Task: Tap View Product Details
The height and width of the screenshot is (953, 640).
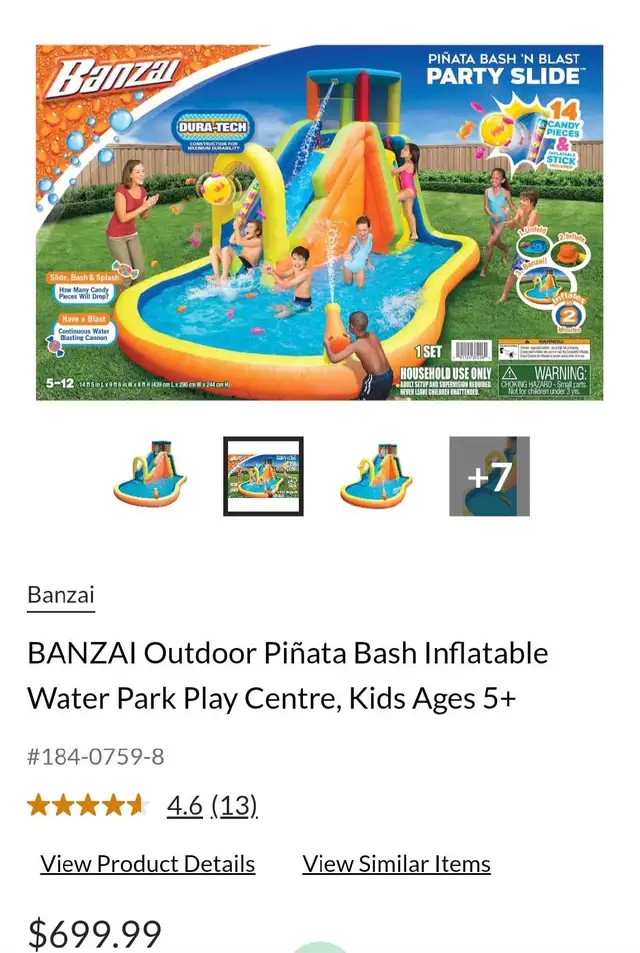Action: 148,864
